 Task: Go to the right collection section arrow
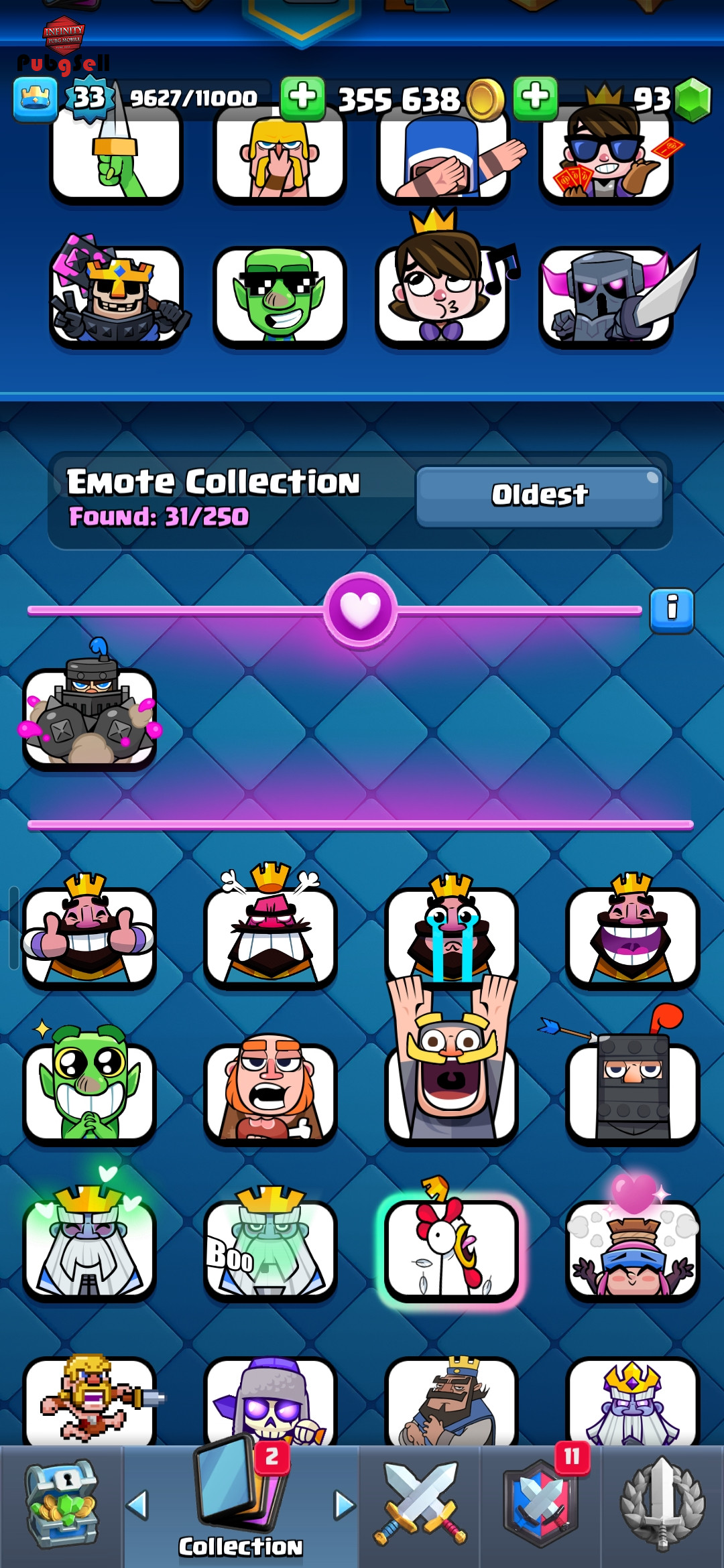pyautogui.click(x=344, y=1504)
